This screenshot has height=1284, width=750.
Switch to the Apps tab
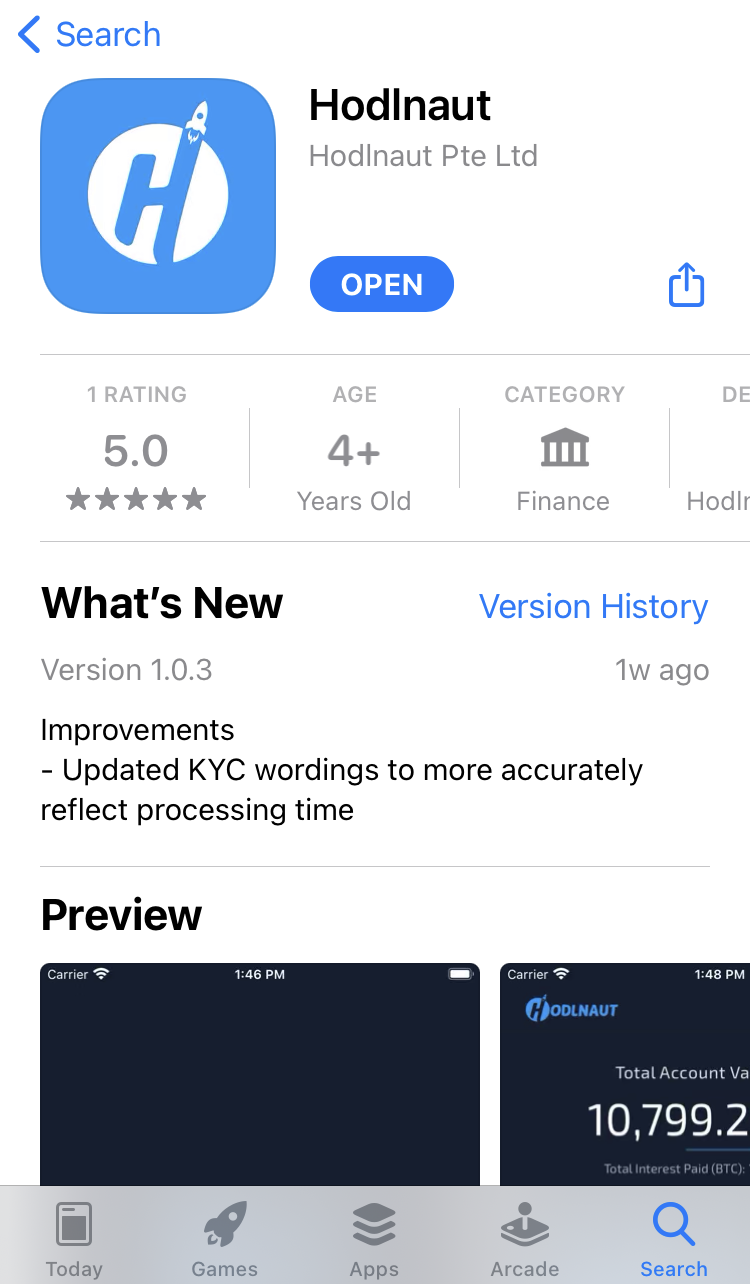[x=374, y=1238]
